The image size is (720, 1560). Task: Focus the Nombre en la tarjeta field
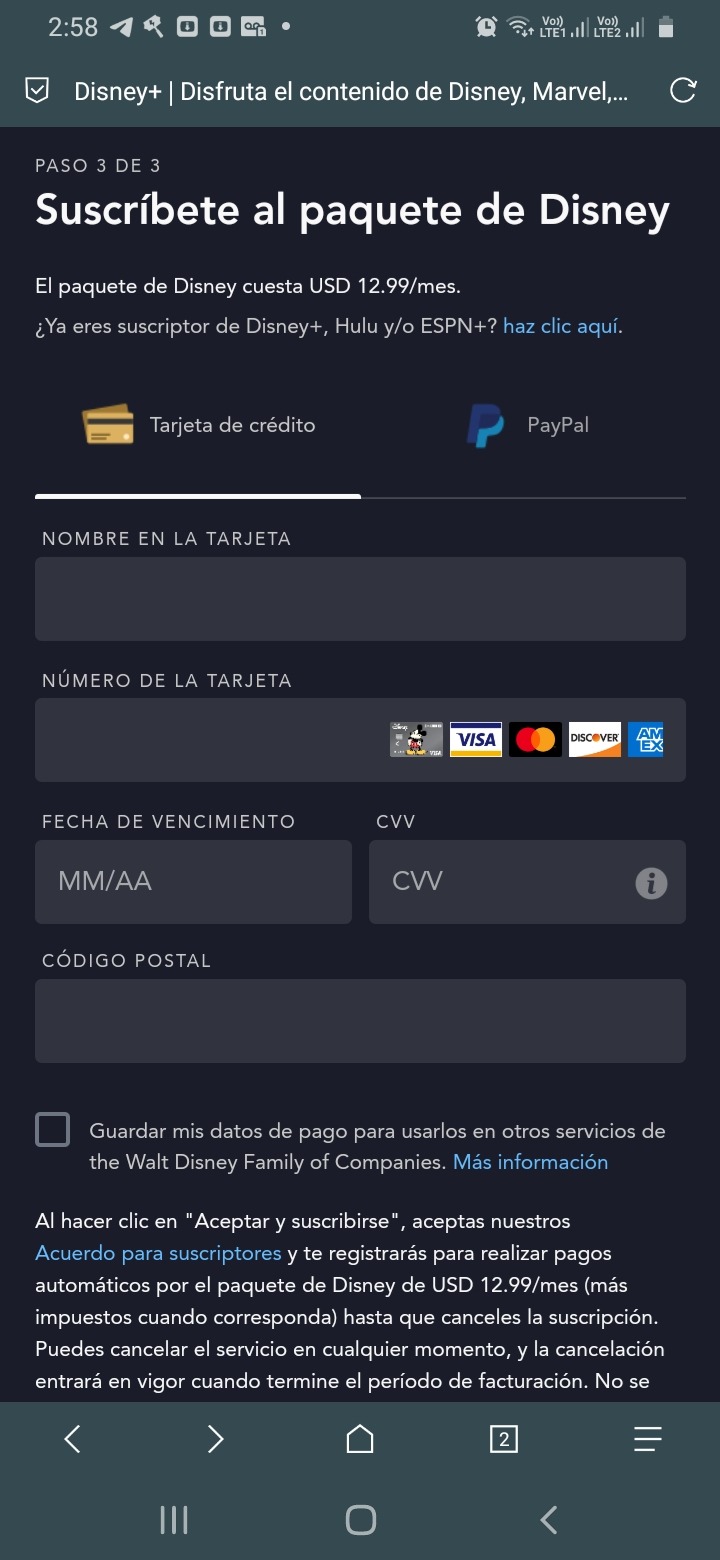point(360,599)
